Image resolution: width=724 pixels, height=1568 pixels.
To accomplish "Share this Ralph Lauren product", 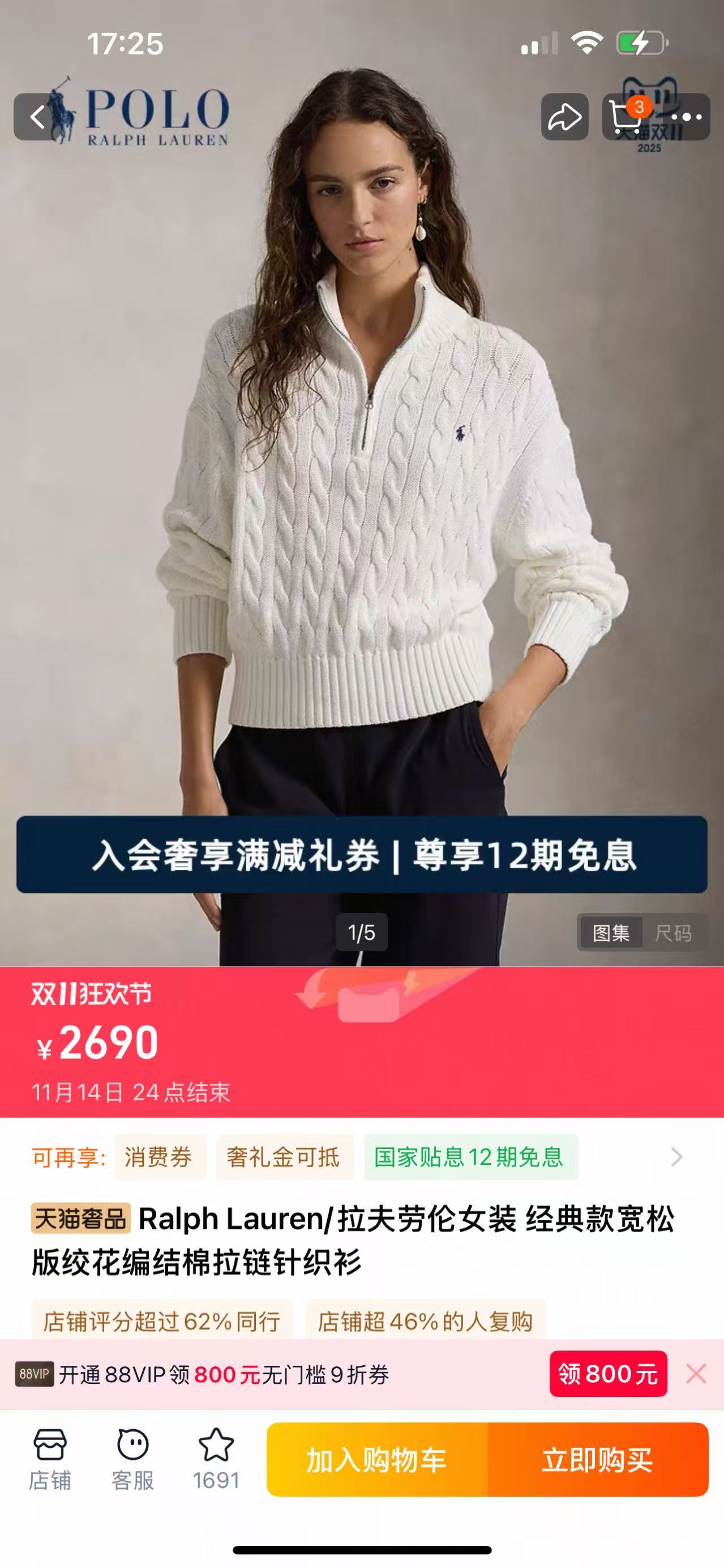I will tap(564, 117).
